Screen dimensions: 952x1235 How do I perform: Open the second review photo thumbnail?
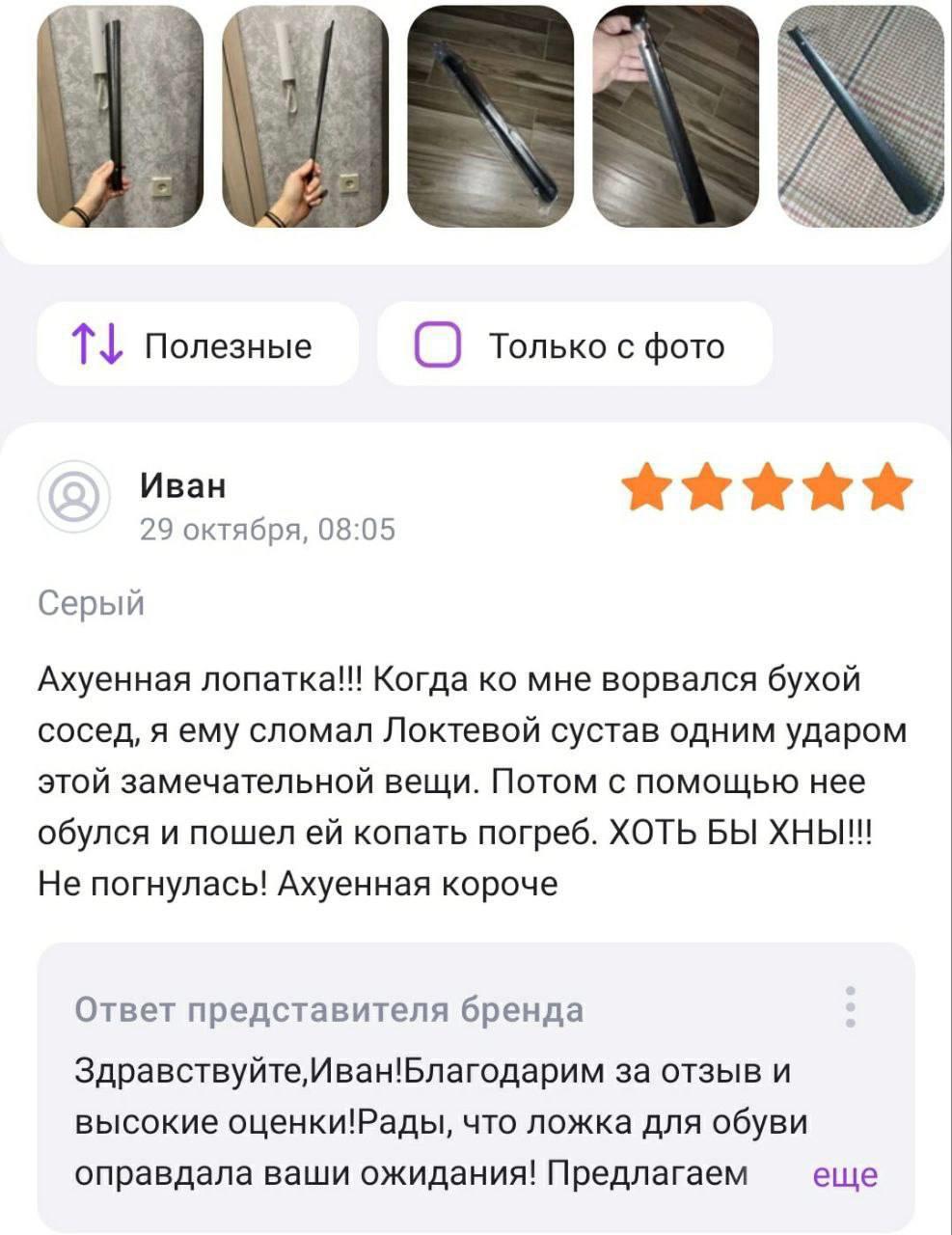305,116
